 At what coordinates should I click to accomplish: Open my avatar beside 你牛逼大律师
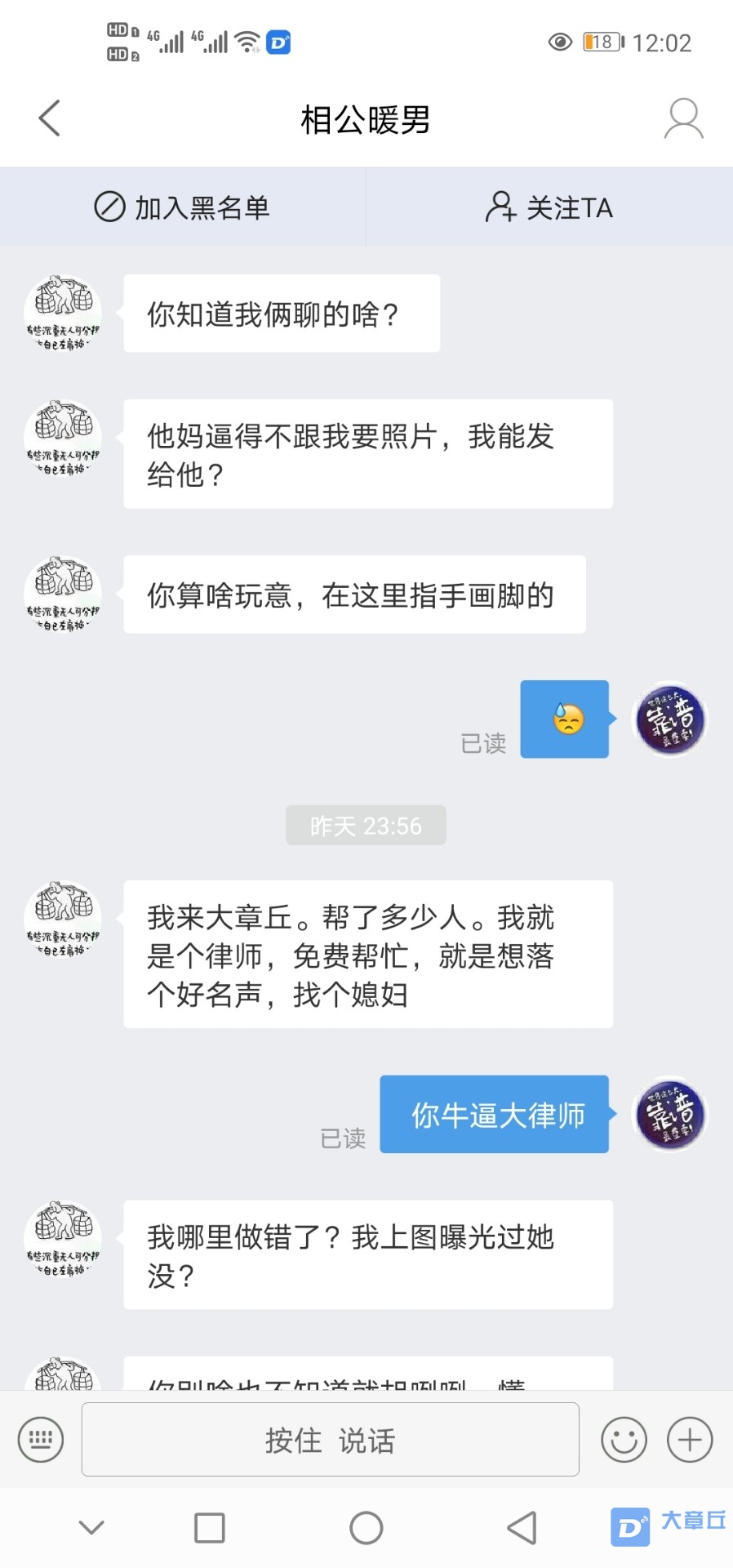point(670,1114)
